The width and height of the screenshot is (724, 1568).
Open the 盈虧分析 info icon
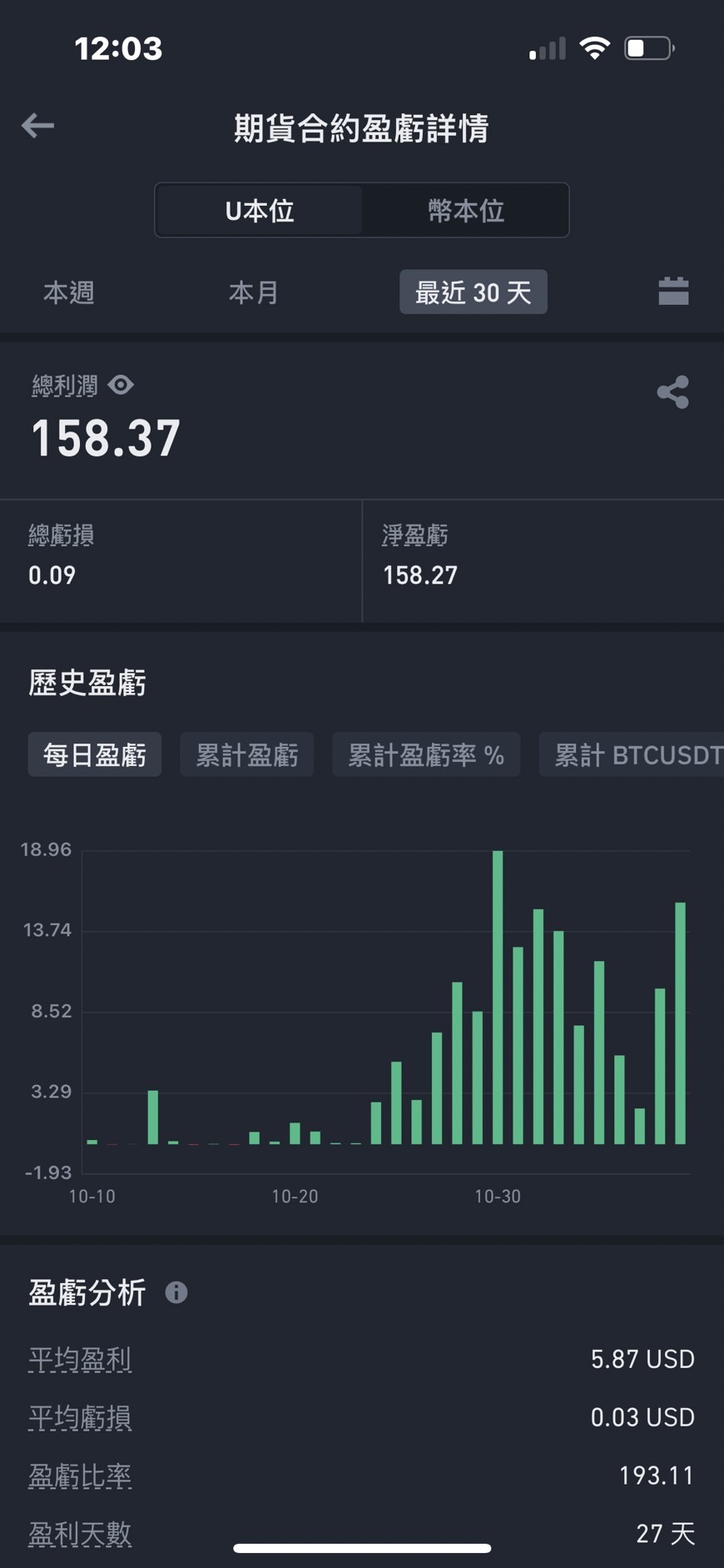click(x=176, y=1292)
